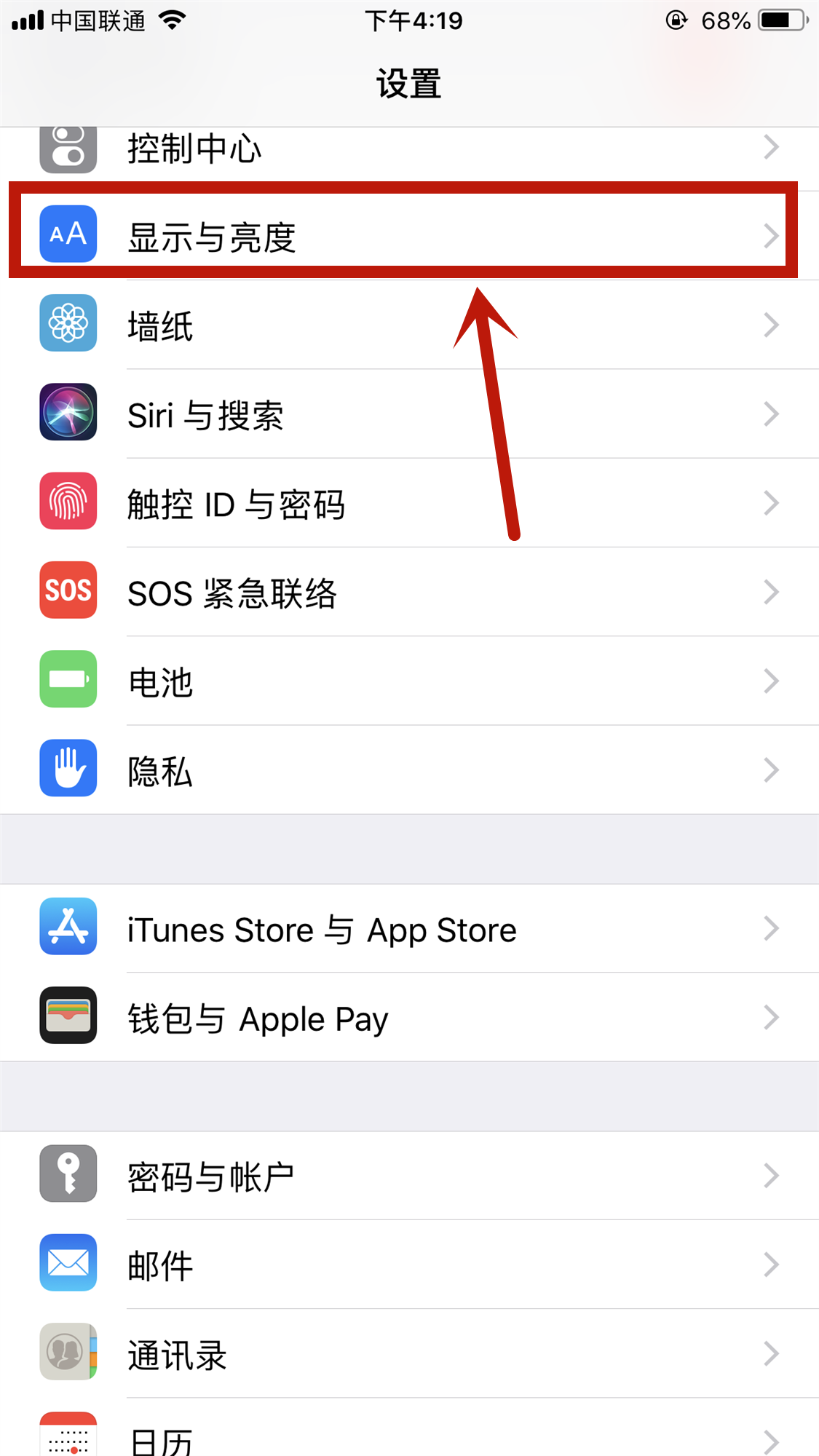The image size is (819, 1456).
Task: Tap the 触控 ID 与密码 fingerprint icon
Action: point(68,502)
